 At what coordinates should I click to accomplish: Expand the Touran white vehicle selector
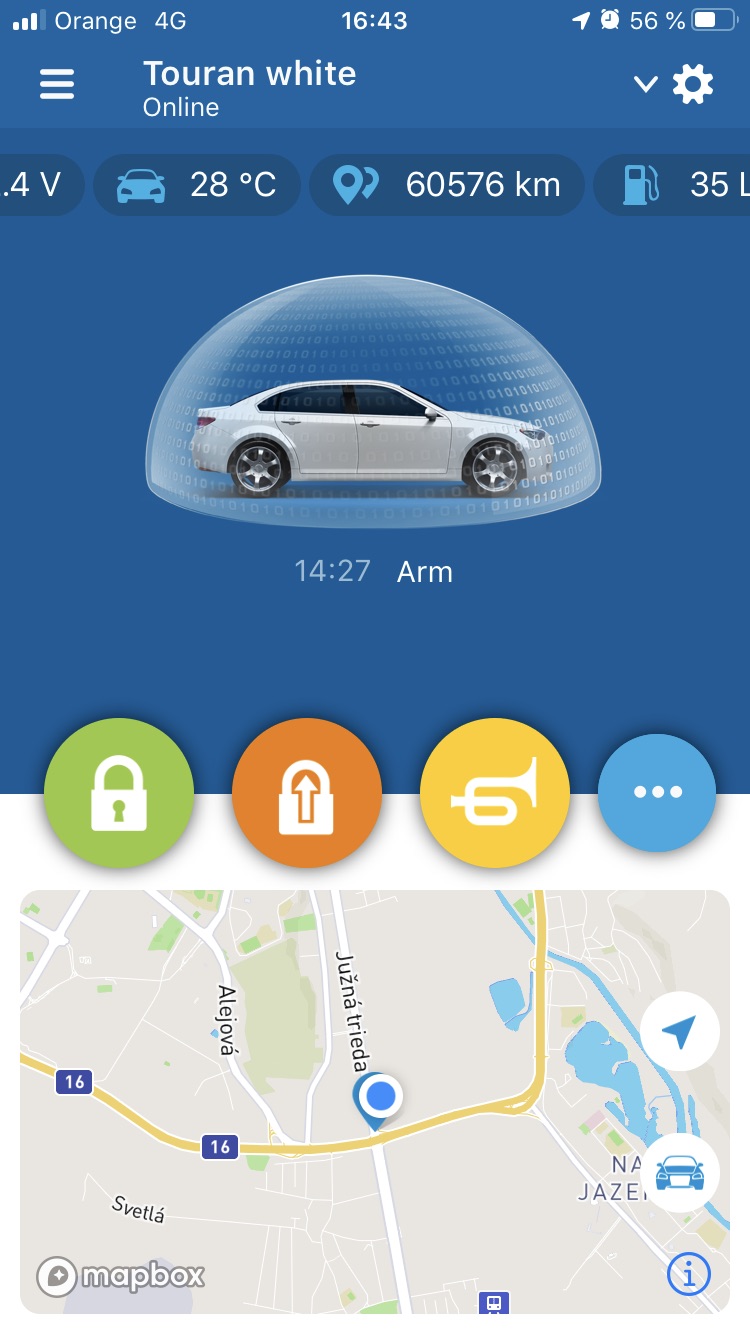645,85
